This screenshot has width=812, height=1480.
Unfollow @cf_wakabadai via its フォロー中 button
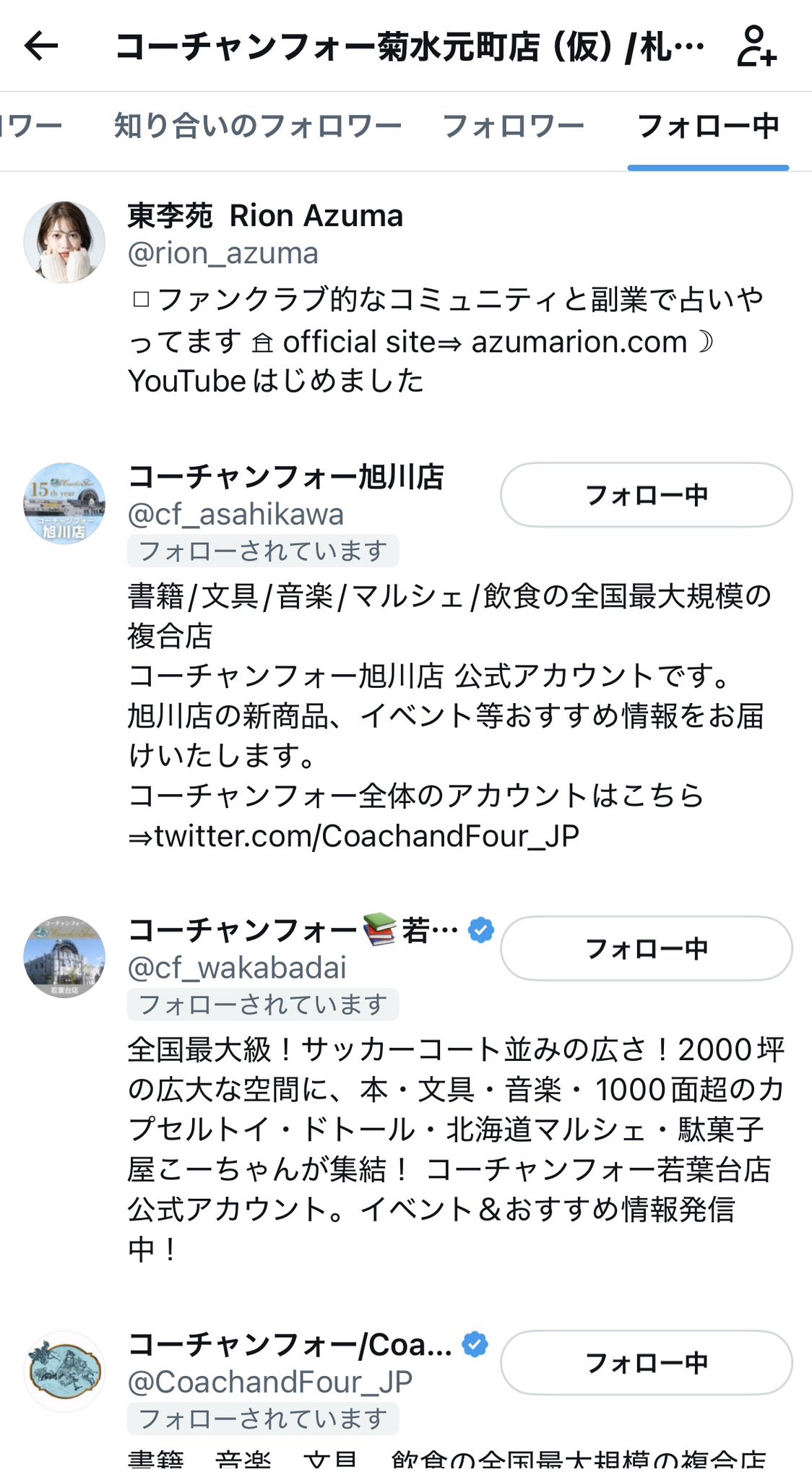click(647, 948)
